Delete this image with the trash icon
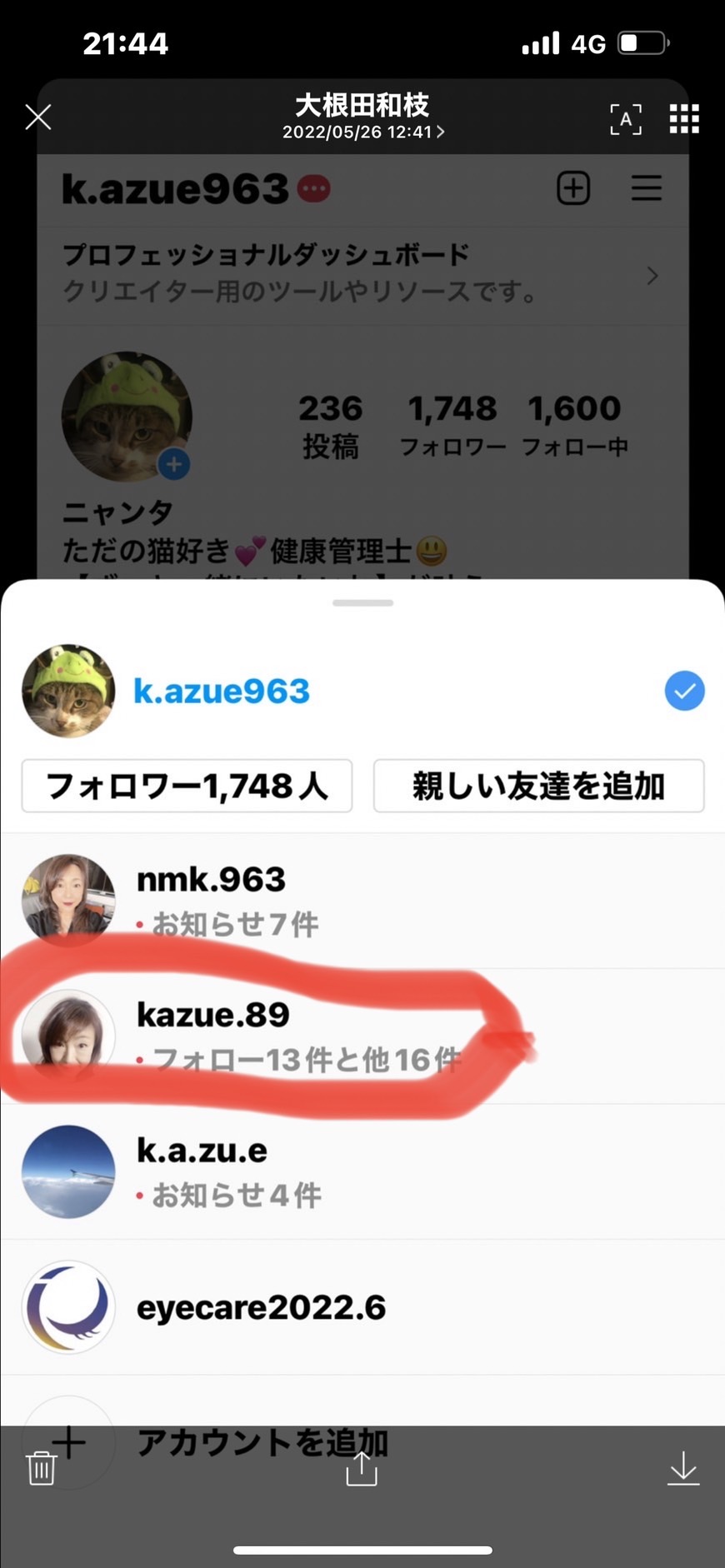725x1568 pixels. point(41,1467)
